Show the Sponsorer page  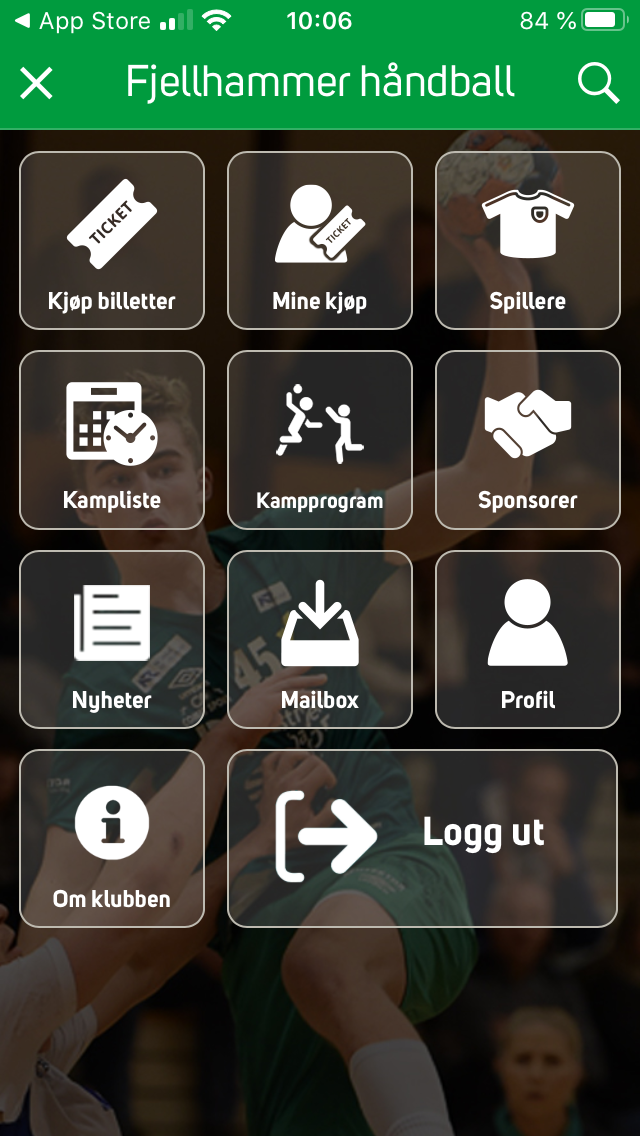pos(528,440)
